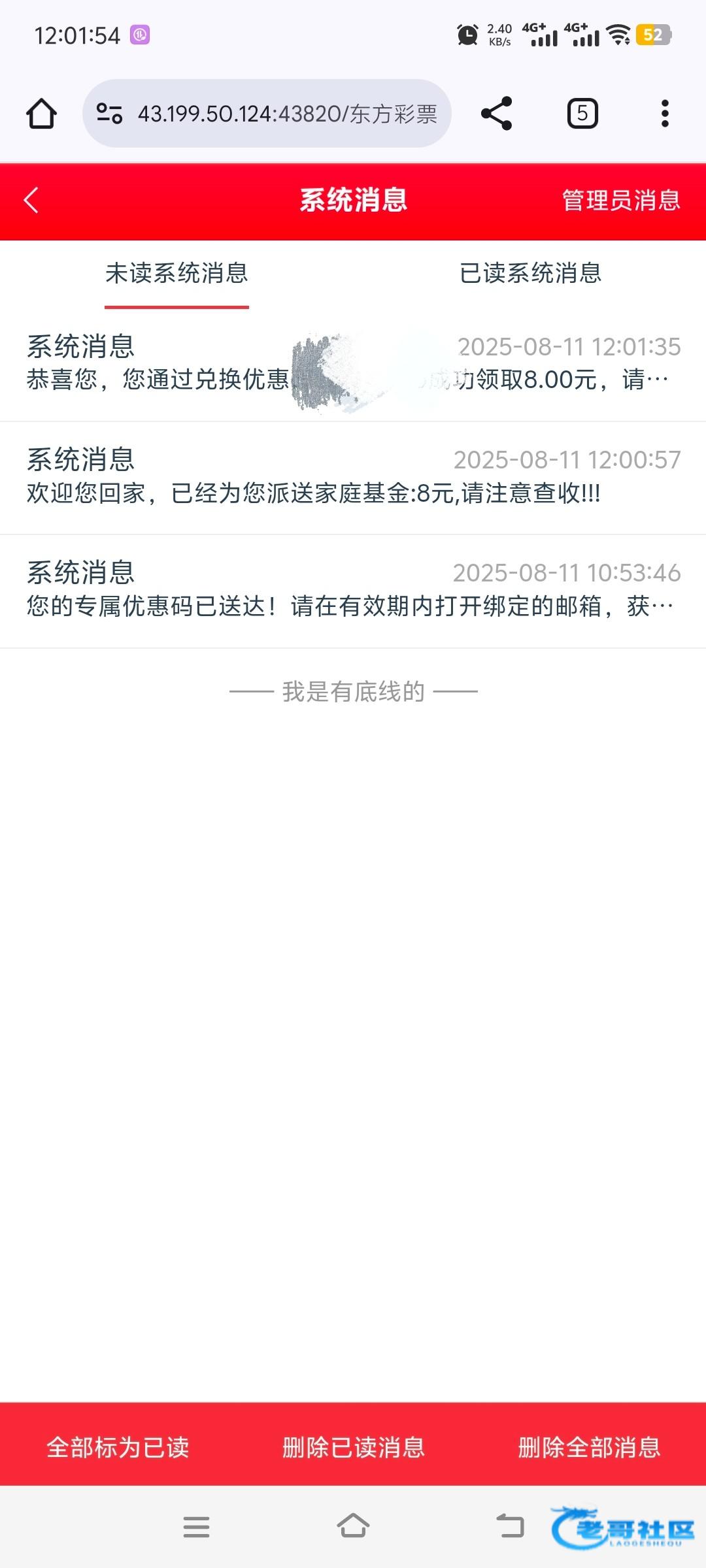Open the message received at 12:01:35
This screenshot has height=1568, width=706.
coord(353,365)
